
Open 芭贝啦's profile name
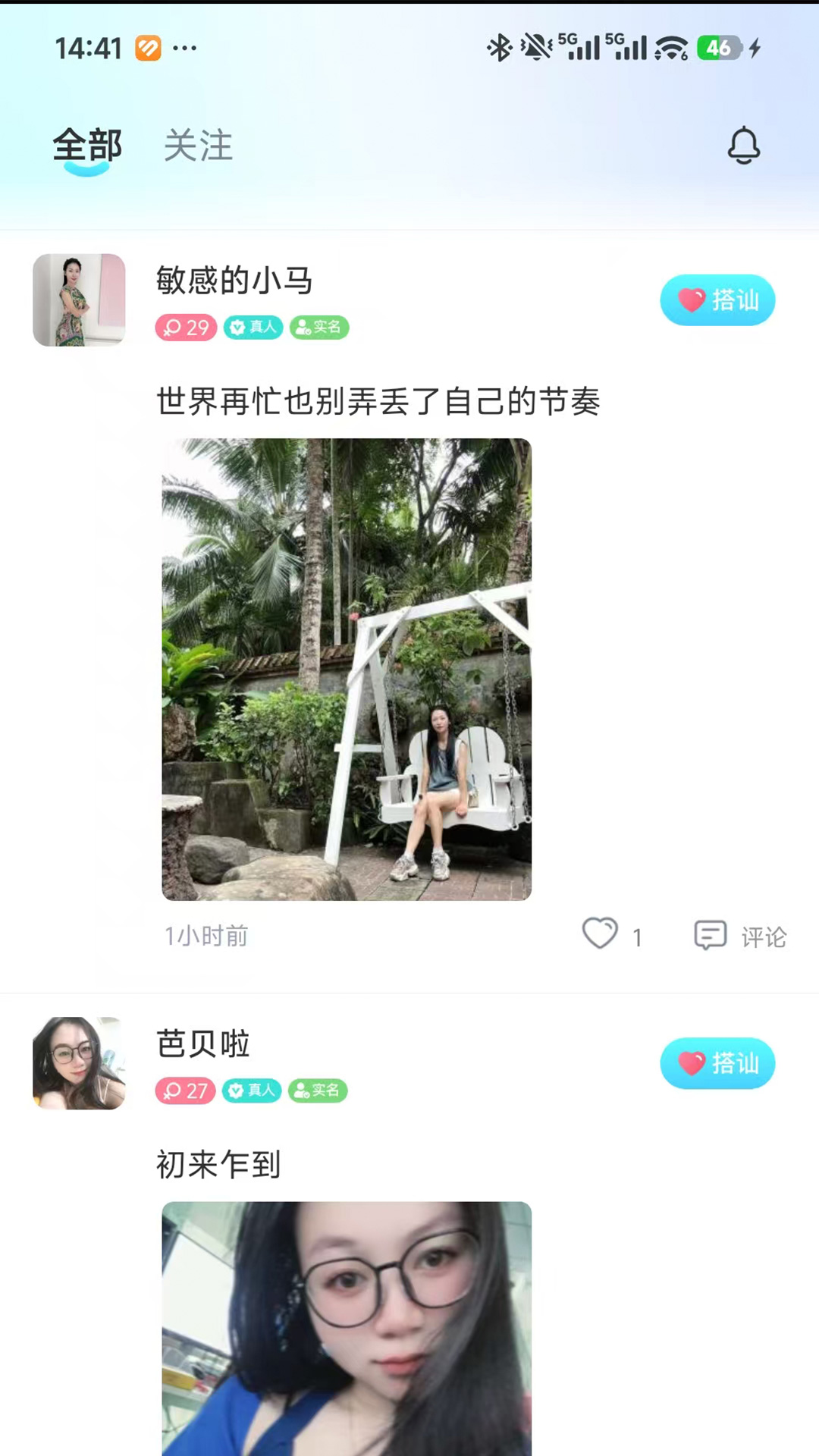point(201,1043)
